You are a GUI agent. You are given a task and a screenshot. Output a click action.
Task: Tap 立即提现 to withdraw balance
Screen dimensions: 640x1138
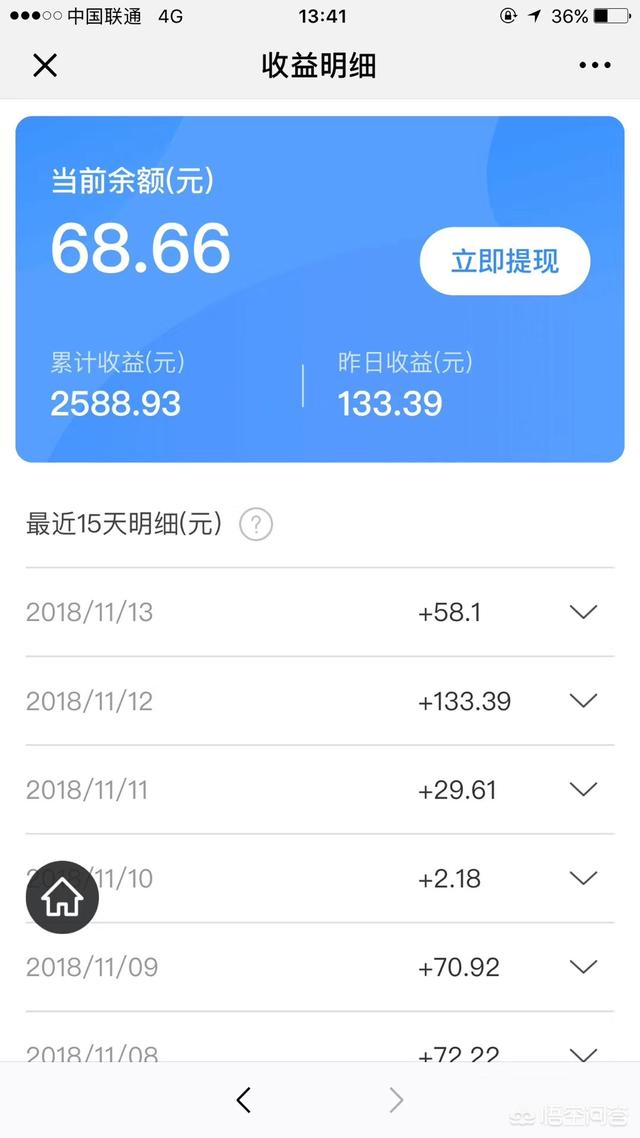(505, 261)
